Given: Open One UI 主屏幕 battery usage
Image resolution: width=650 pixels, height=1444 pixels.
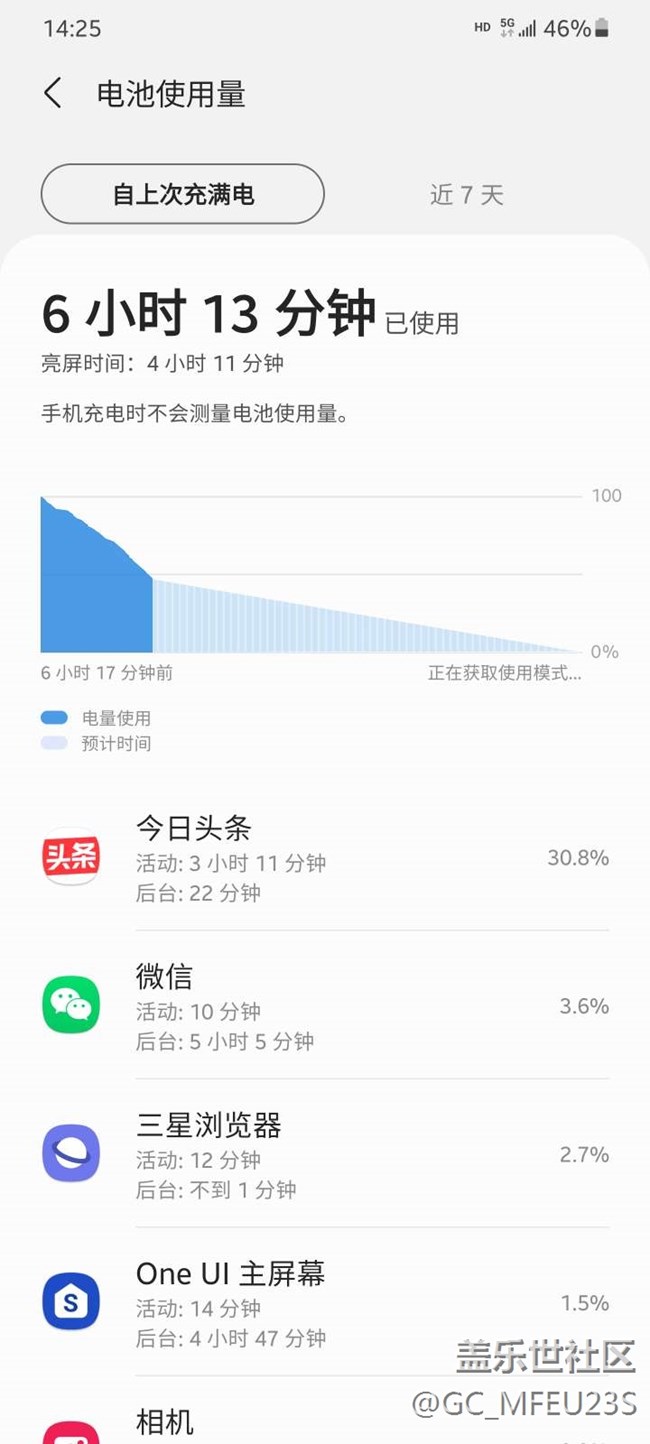Looking at the screenshot, I should coord(325,1302).
